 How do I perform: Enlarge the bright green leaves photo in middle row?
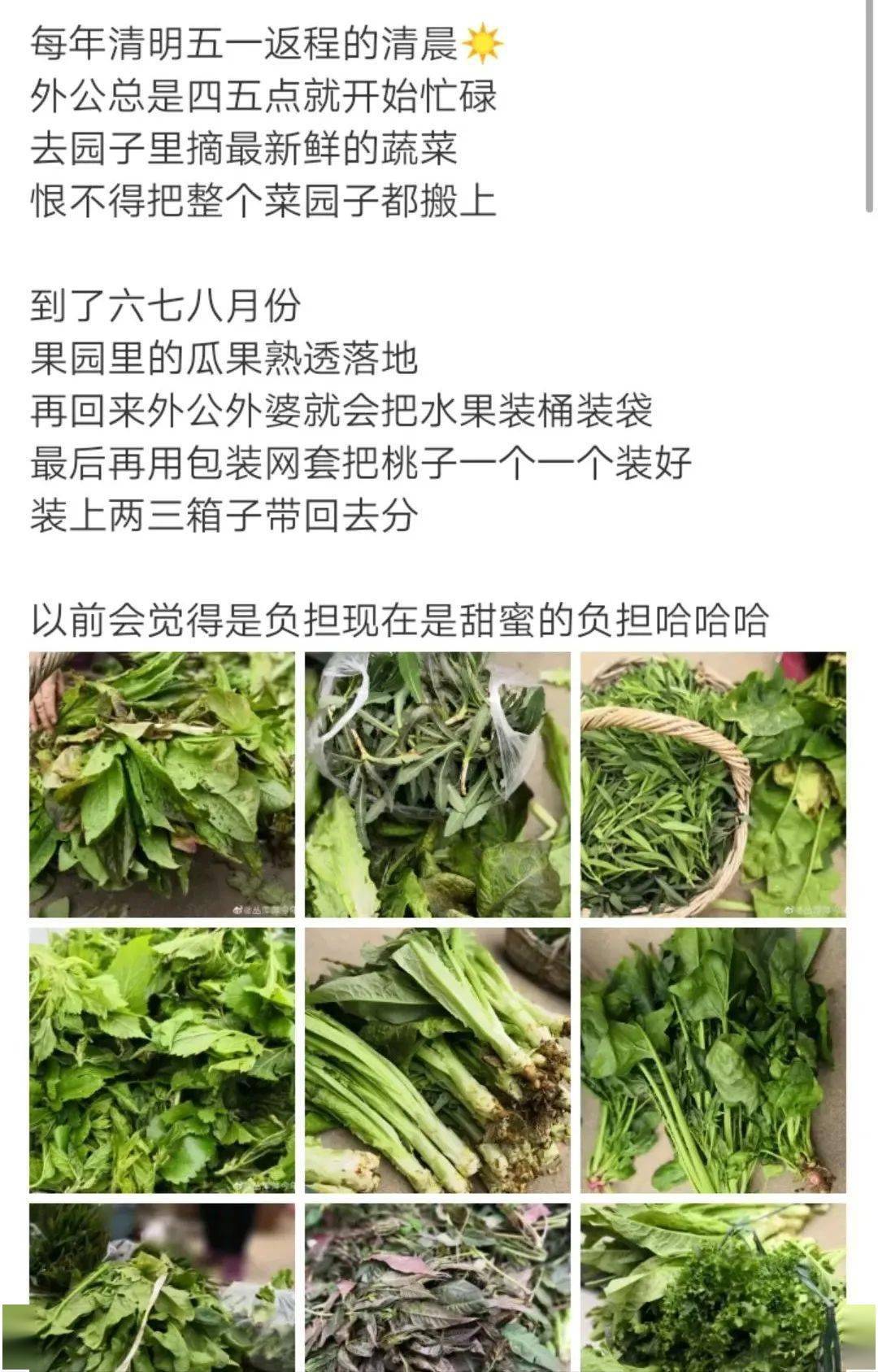pos(162,1060)
